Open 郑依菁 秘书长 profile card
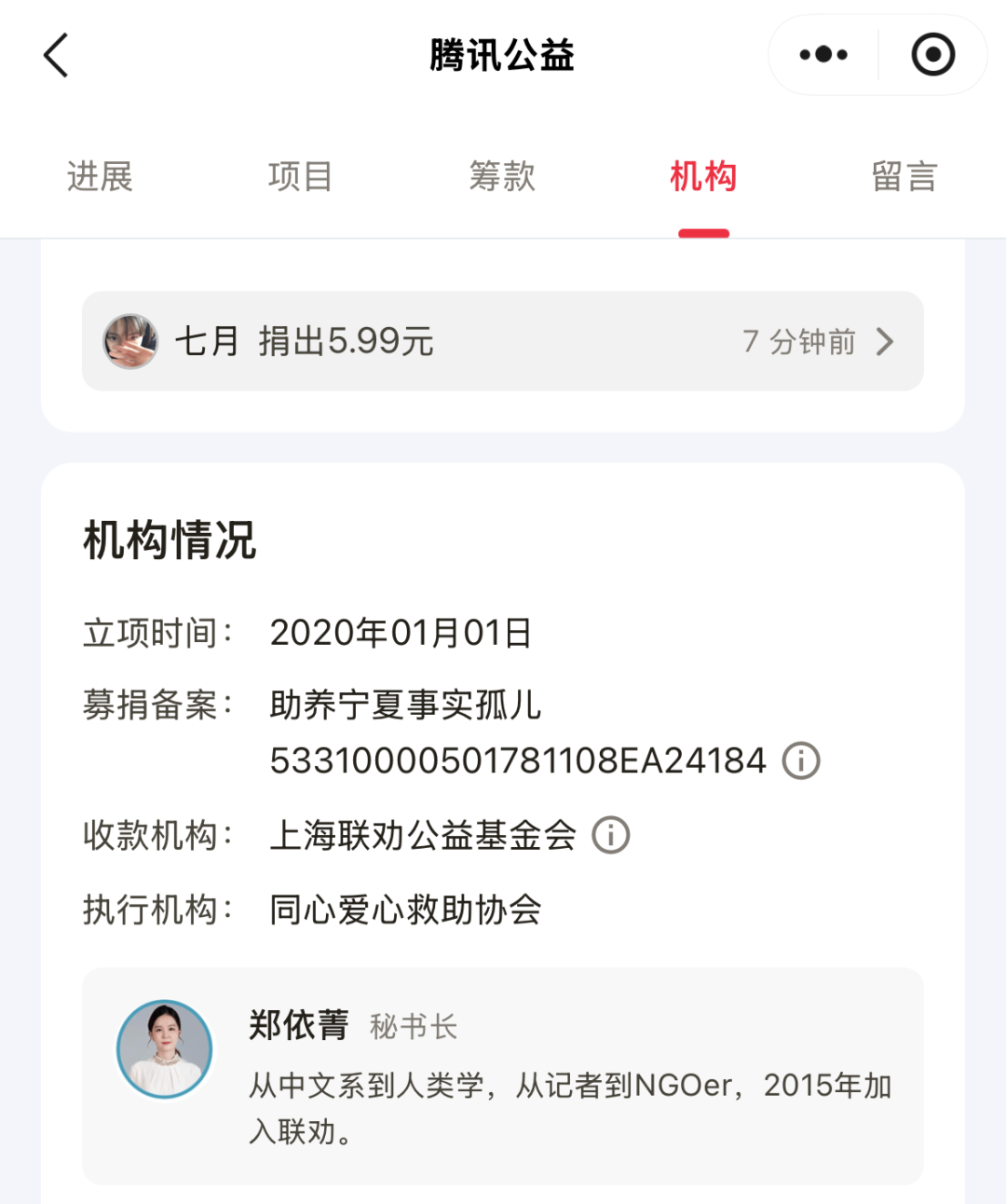This screenshot has height=1204, width=1006. coord(502,1075)
